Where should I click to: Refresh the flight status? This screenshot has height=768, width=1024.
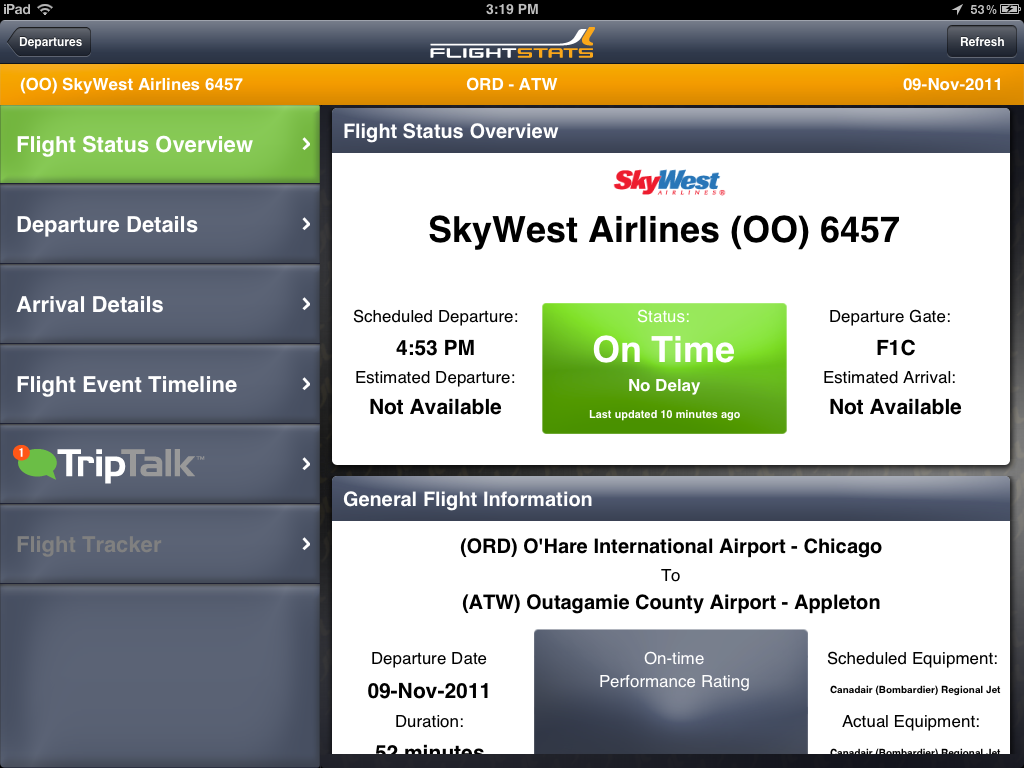(x=981, y=42)
